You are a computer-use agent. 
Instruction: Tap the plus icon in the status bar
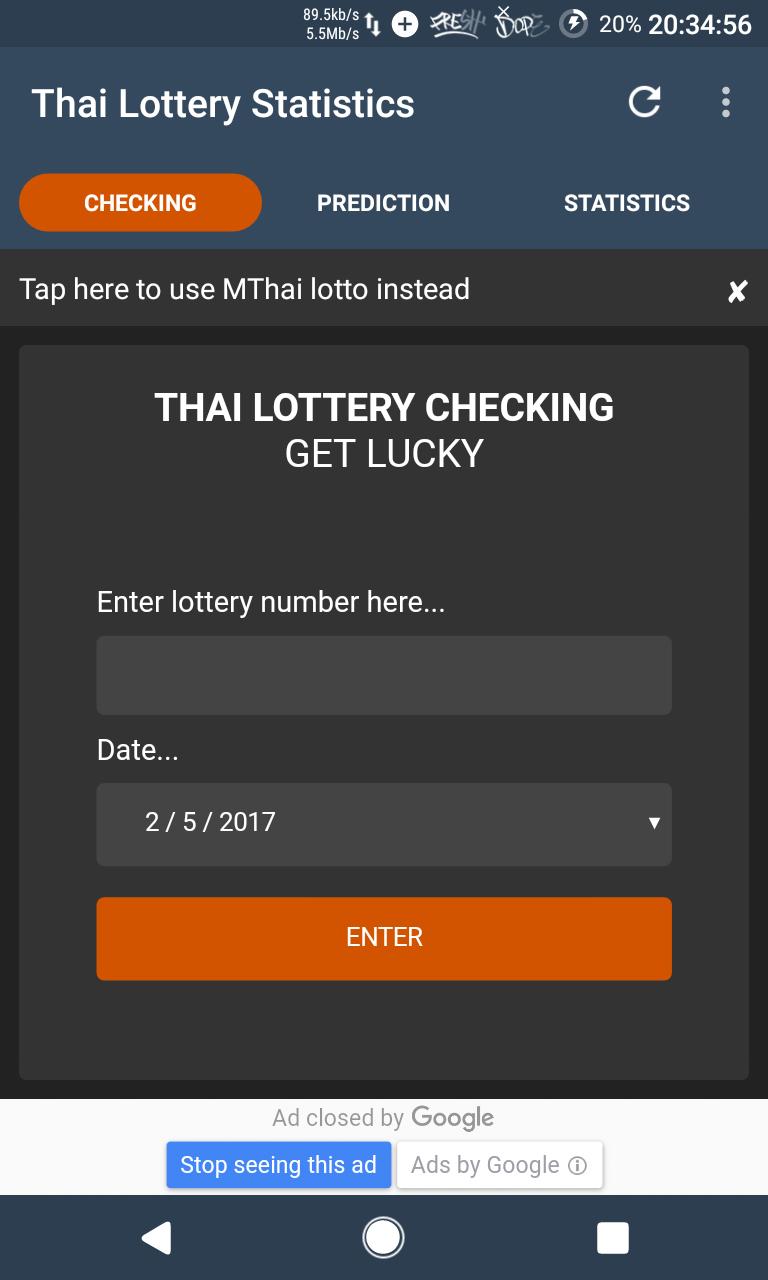click(x=406, y=22)
